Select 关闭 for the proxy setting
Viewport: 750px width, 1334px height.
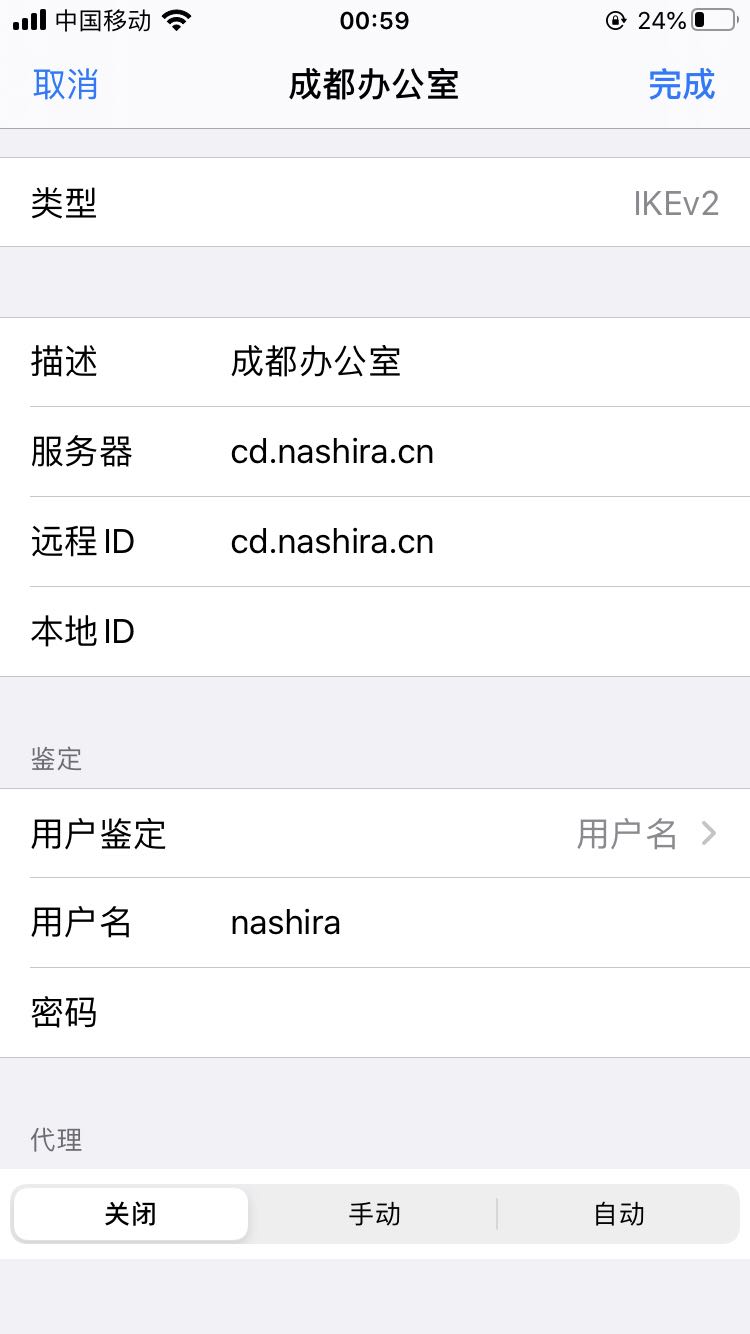click(x=131, y=1214)
